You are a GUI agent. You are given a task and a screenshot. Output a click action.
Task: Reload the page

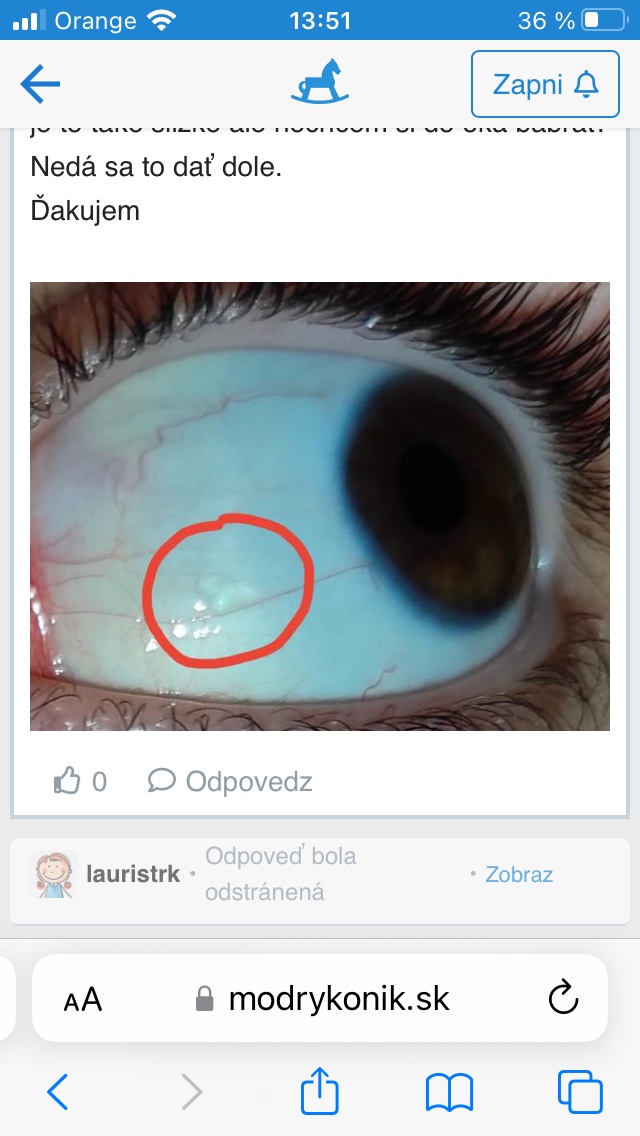[x=564, y=998]
